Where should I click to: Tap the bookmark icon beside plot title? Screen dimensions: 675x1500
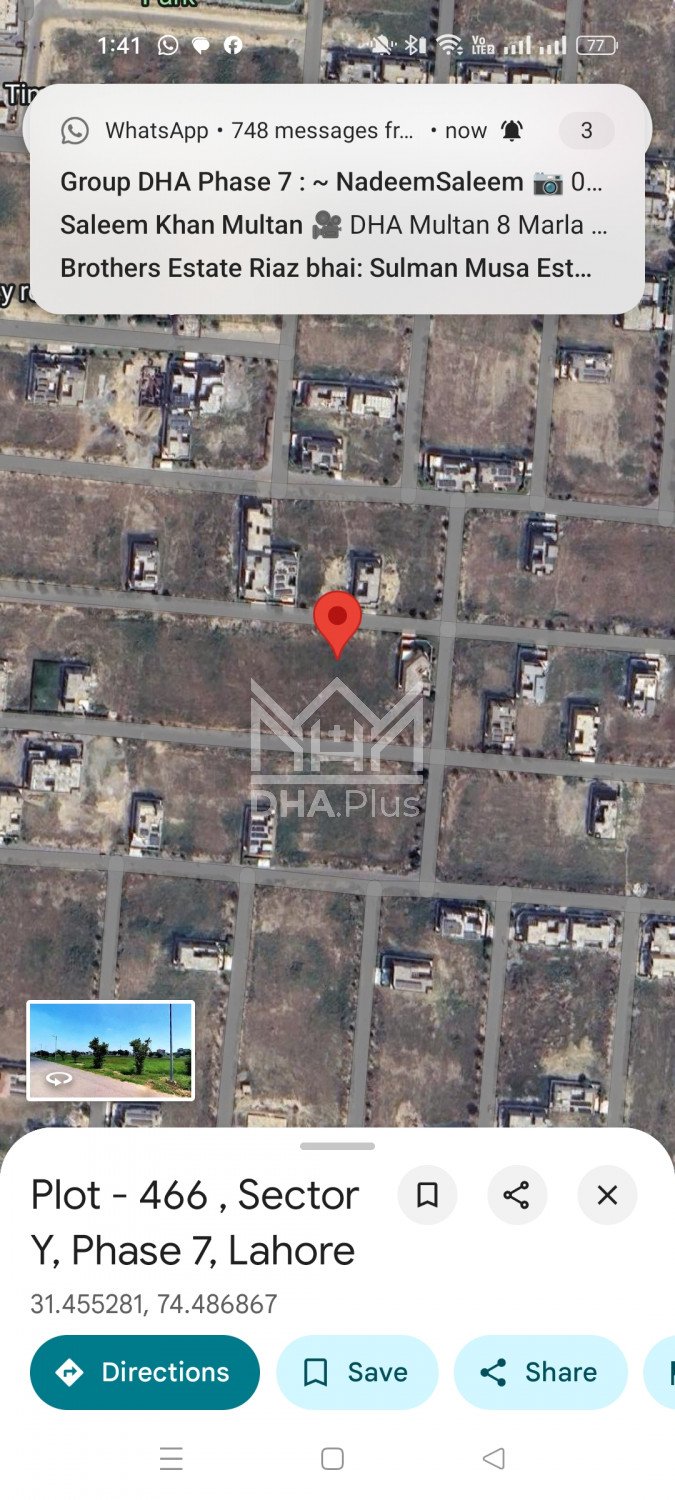[427, 1195]
